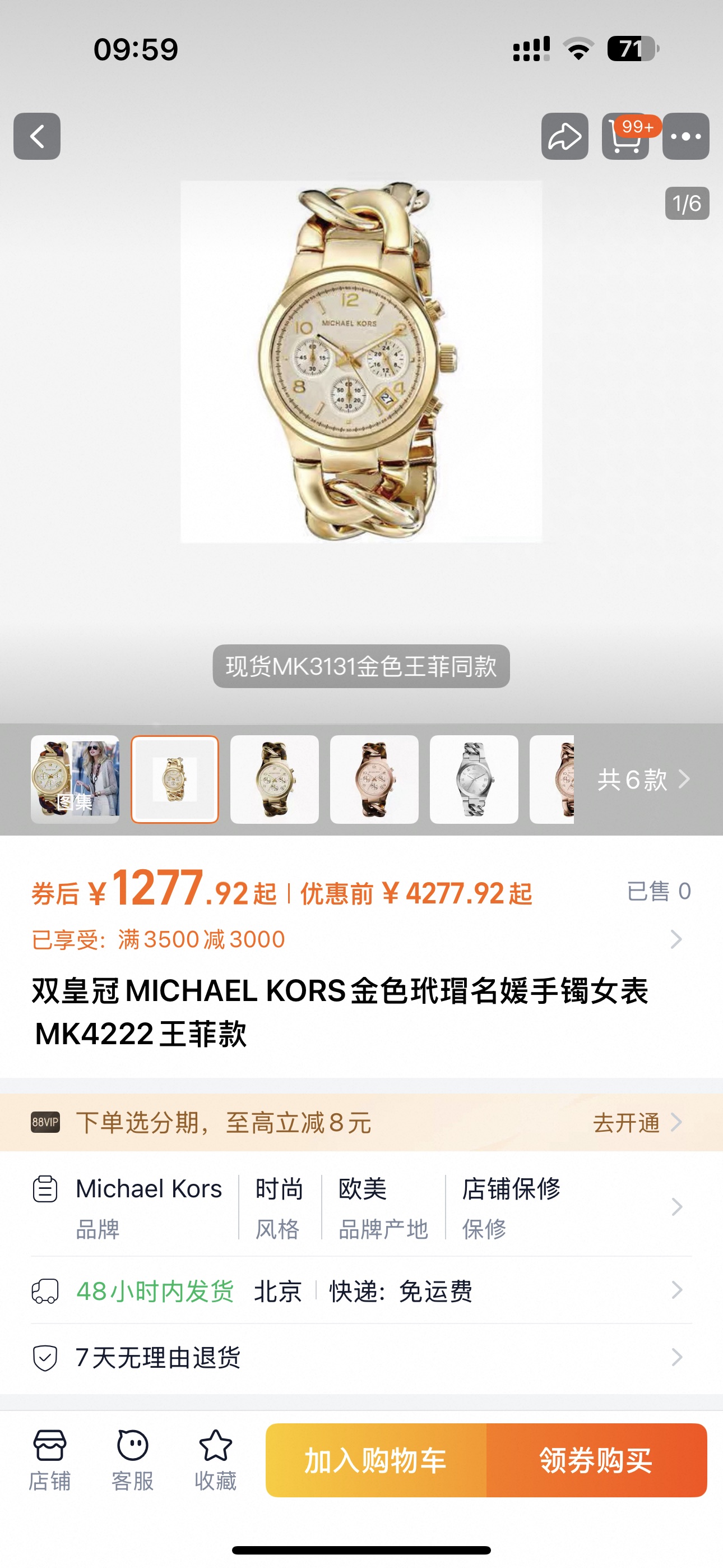
Task: Go back using the top-left arrow
Action: point(36,136)
